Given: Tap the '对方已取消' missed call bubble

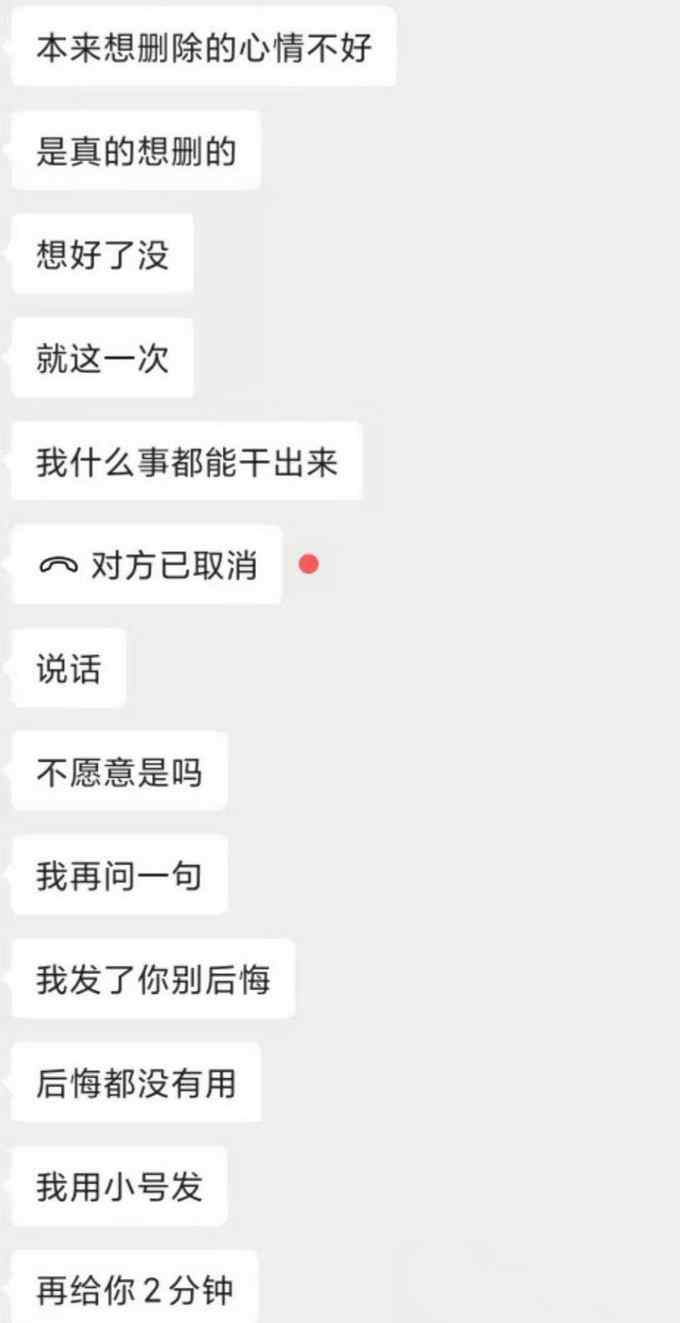Looking at the screenshot, I should point(147,565).
